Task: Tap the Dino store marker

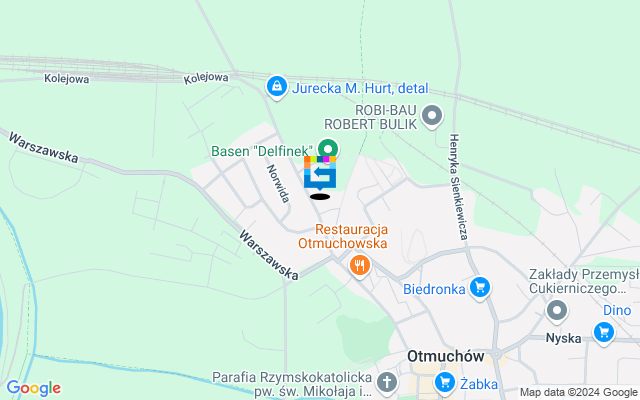Action: (603, 334)
